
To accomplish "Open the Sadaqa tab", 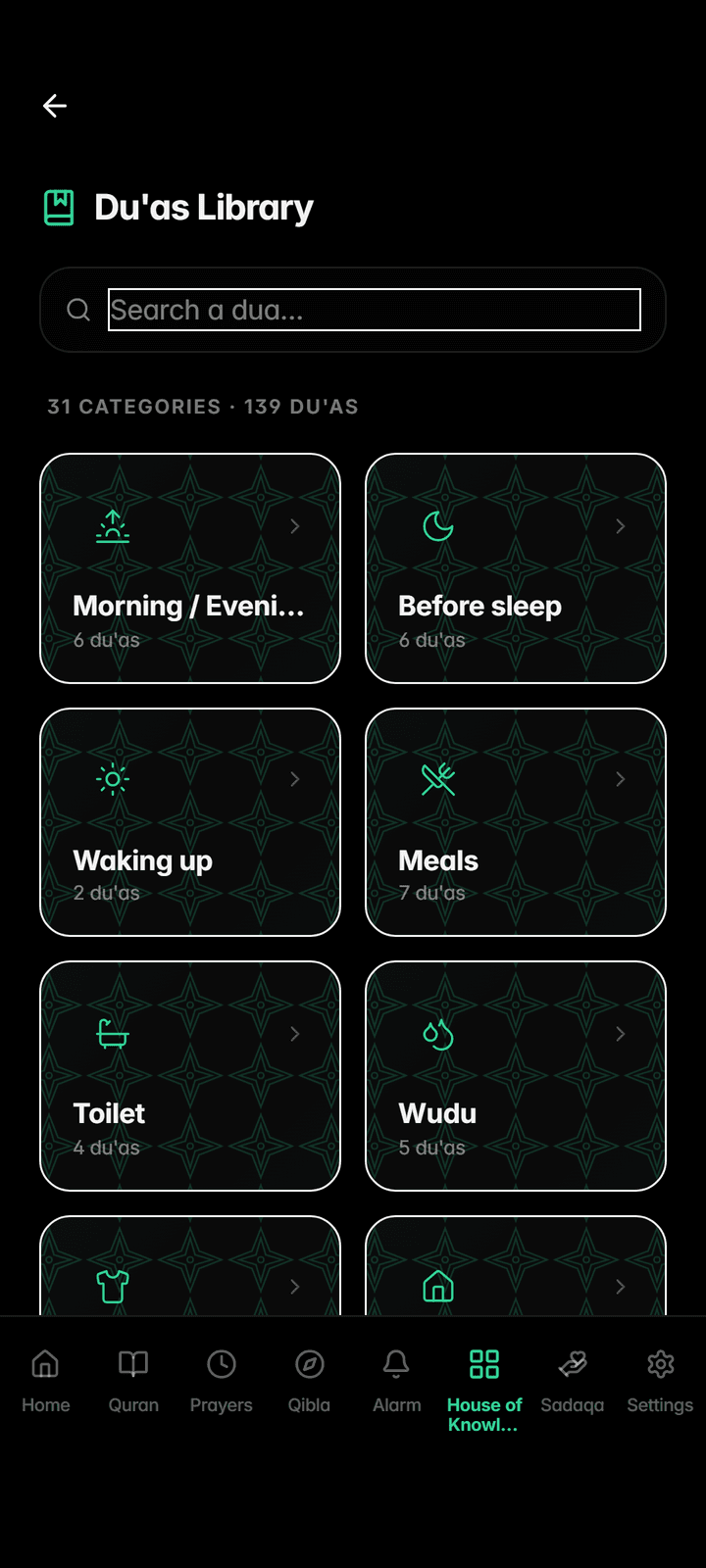I will [x=573, y=1381].
